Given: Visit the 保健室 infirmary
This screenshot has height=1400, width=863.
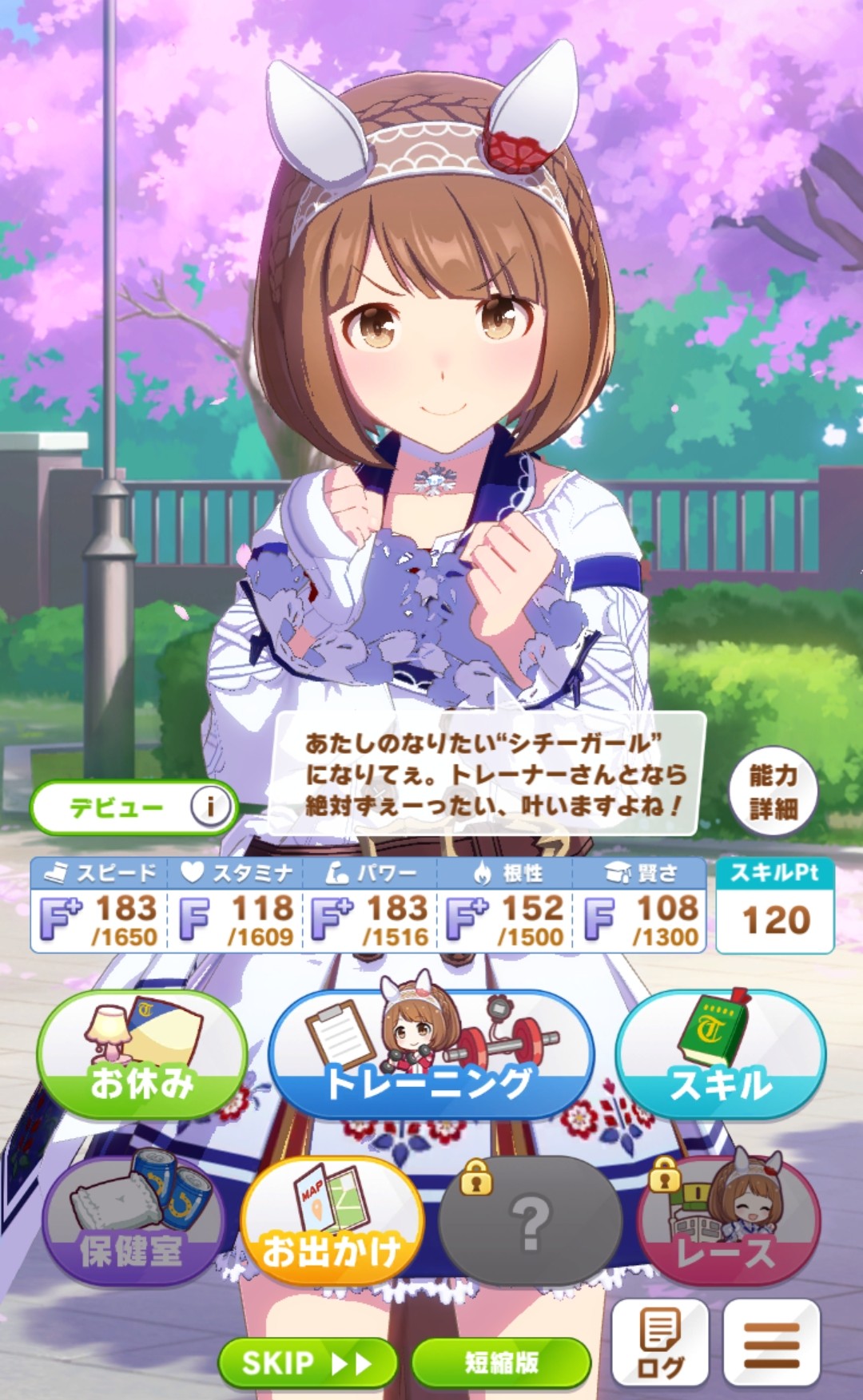Looking at the screenshot, I should click(133, 1220).
